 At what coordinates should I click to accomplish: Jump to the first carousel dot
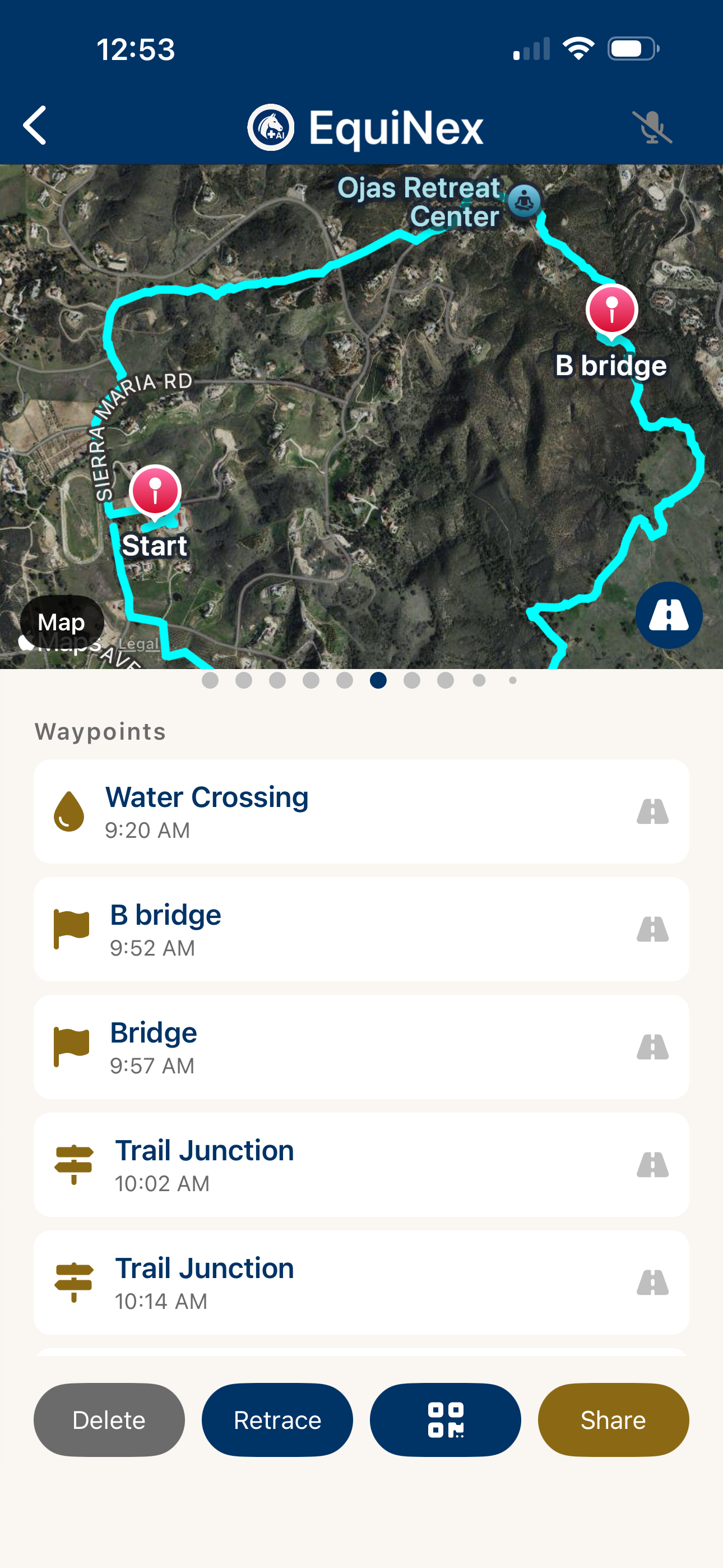point(211,681)
